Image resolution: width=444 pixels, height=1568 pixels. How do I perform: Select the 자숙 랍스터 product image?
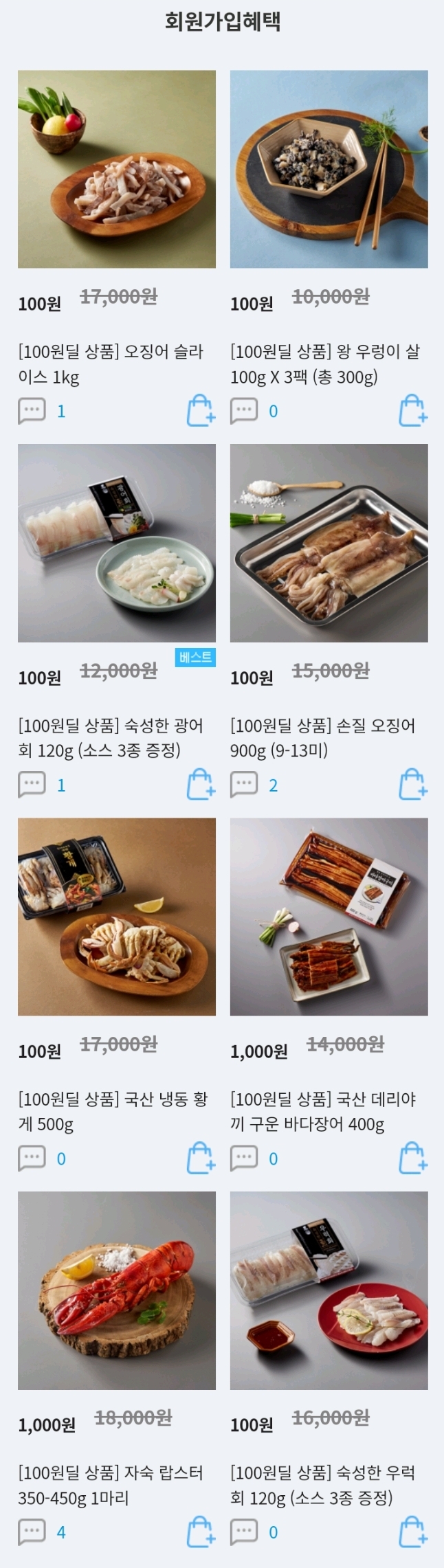pos(117,1290)
